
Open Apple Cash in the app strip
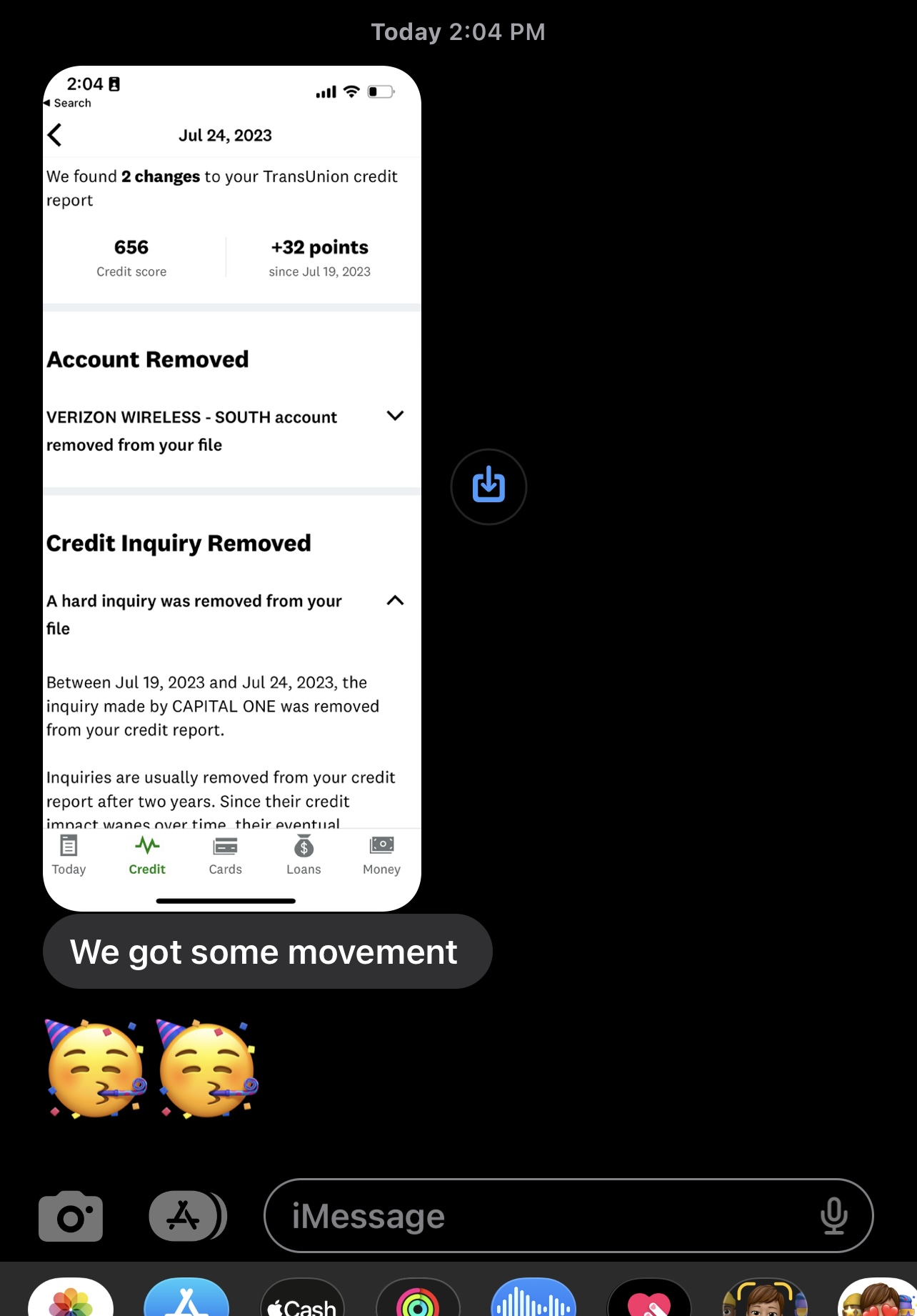(x=302, y=1300)
